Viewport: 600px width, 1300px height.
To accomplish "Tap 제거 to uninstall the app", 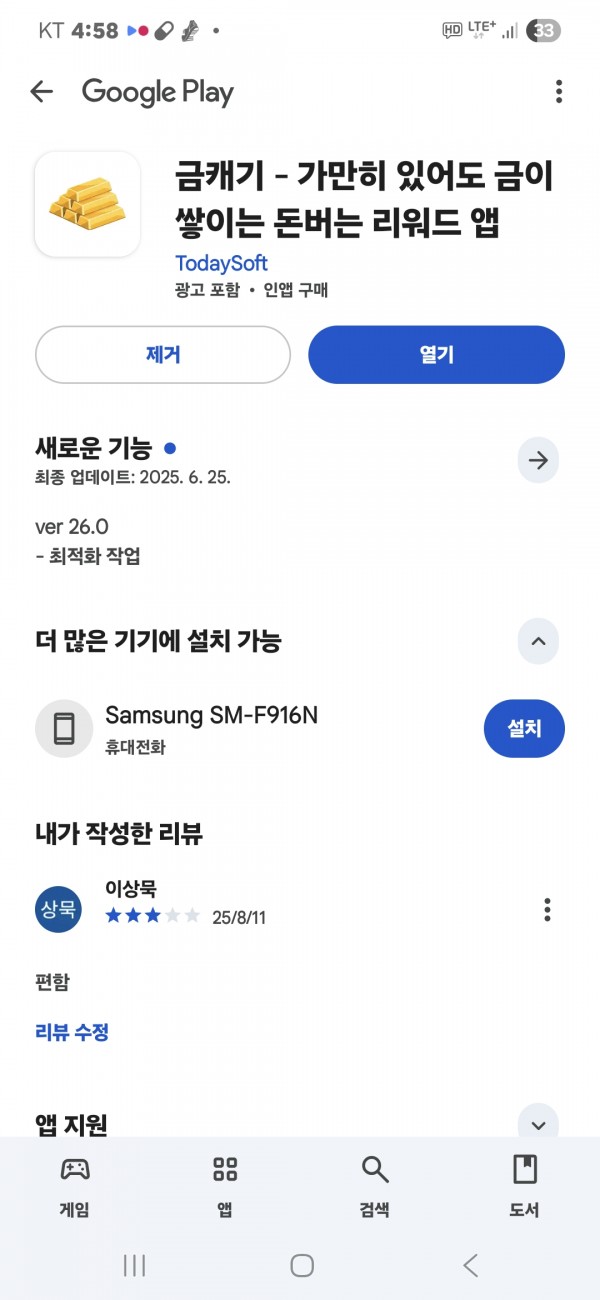I will [163, 354].
